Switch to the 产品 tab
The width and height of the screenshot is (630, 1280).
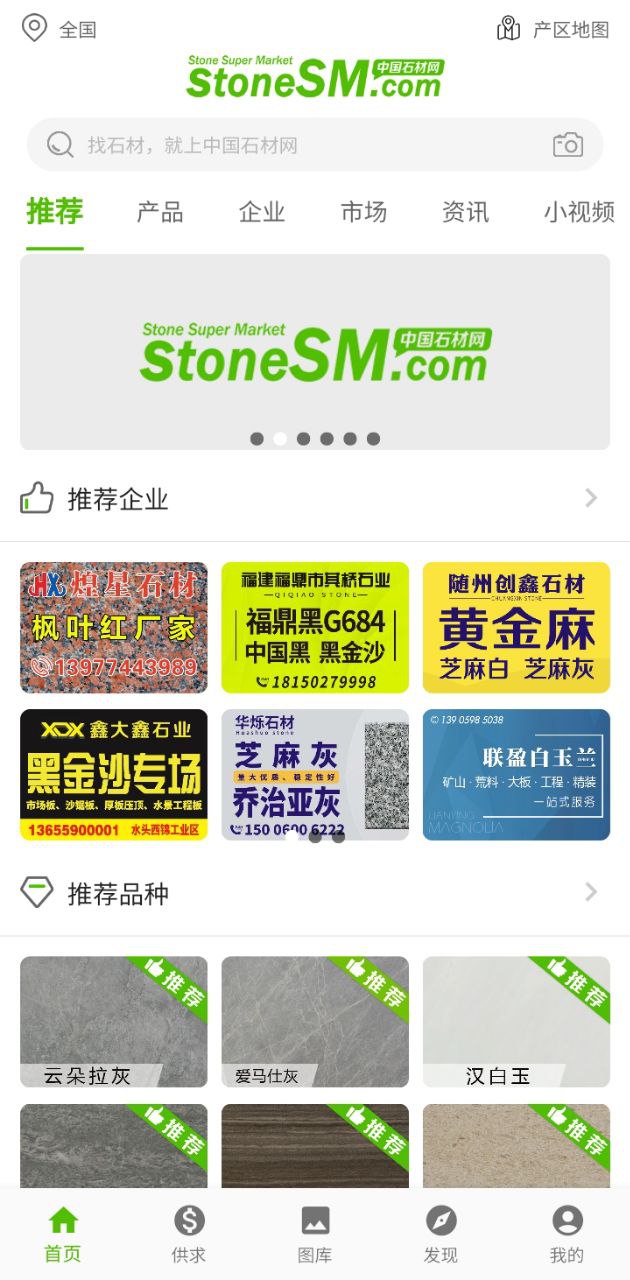click(160, 212)
